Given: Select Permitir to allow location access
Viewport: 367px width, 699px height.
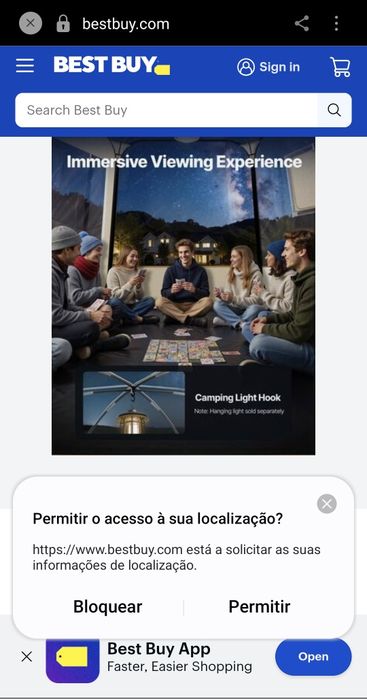Looking at the screenshot, I should [x=260, y=607].
